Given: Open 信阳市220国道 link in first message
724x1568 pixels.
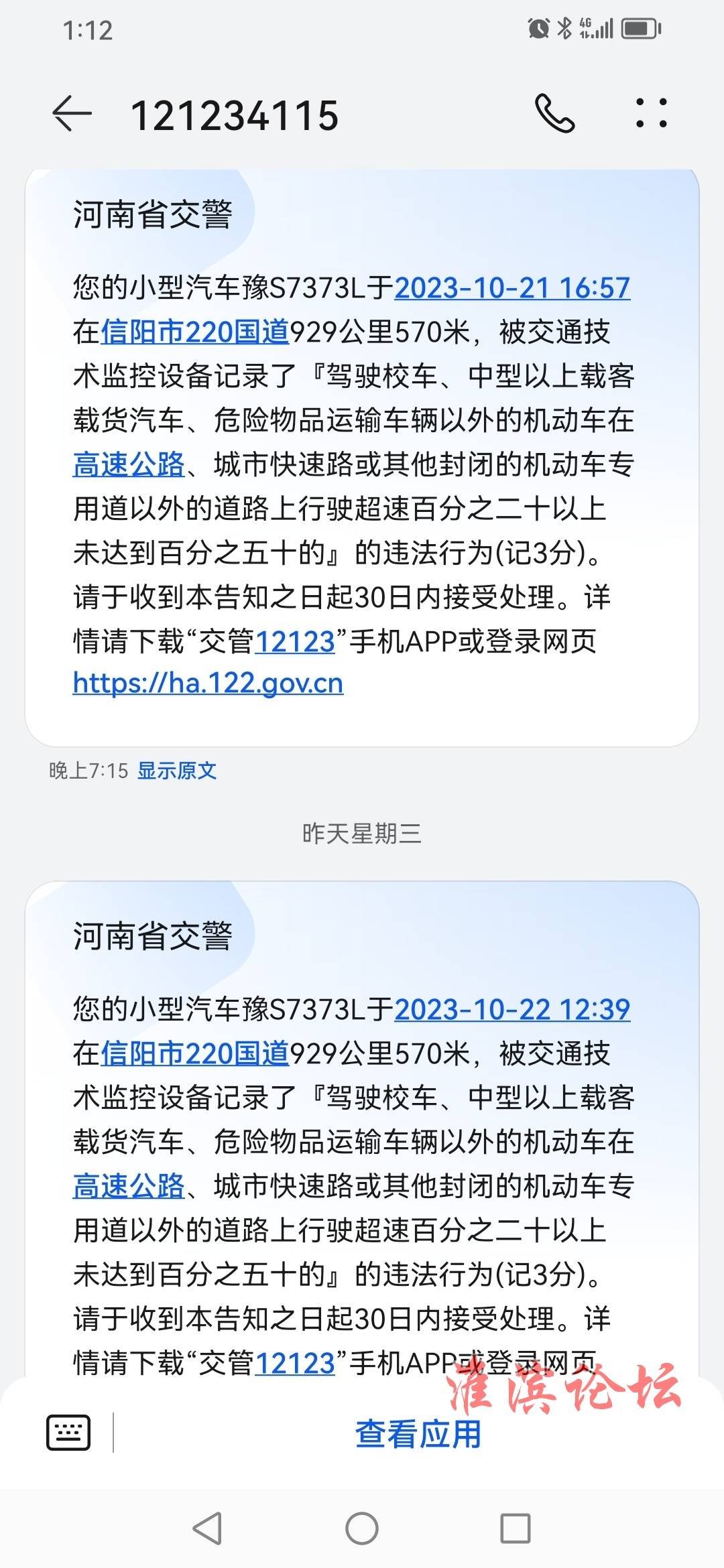Looking at the screenshot, I should tap(195, 332).
